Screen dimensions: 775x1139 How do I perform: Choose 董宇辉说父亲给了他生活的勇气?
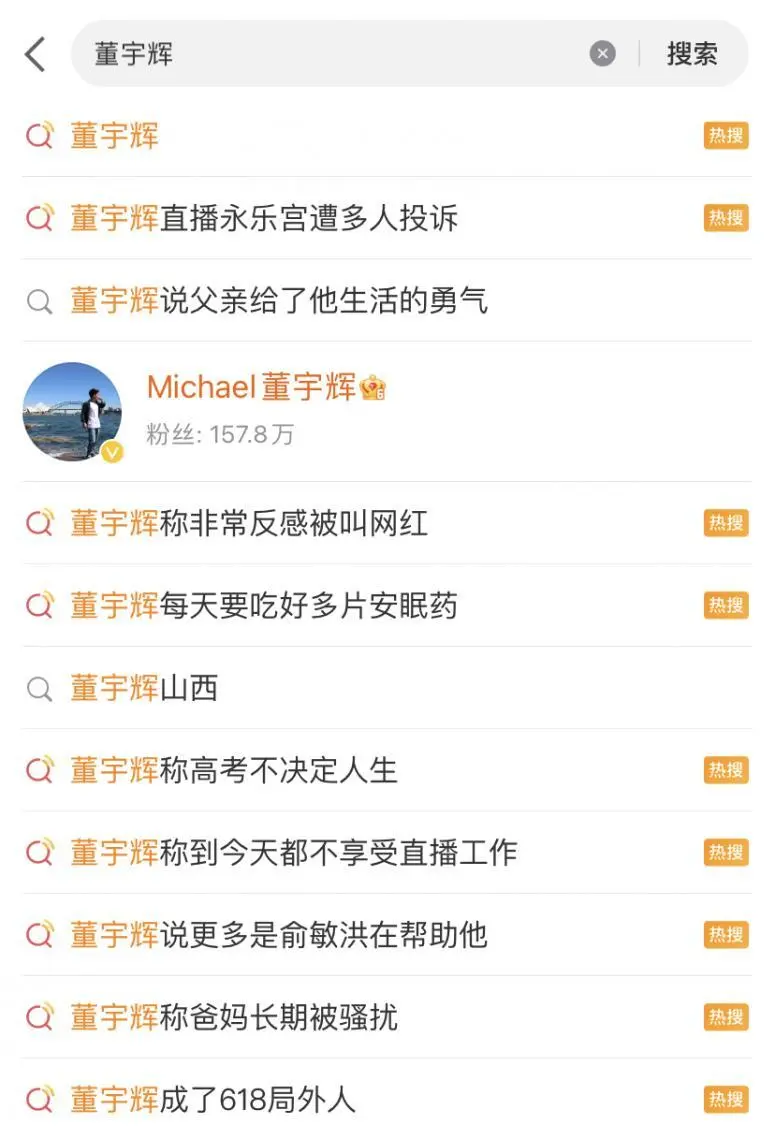click(x=279, y=301)
